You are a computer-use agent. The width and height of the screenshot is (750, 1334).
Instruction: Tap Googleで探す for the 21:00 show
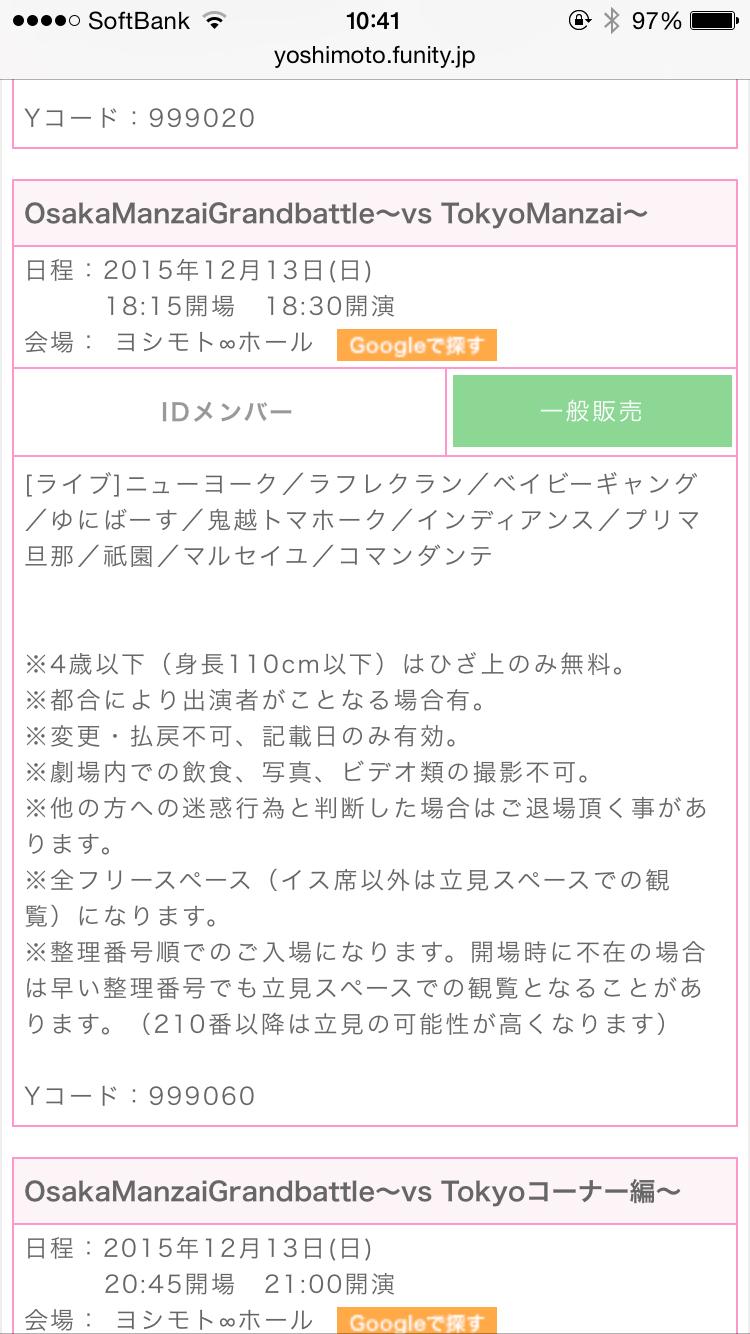point(416,1321)
